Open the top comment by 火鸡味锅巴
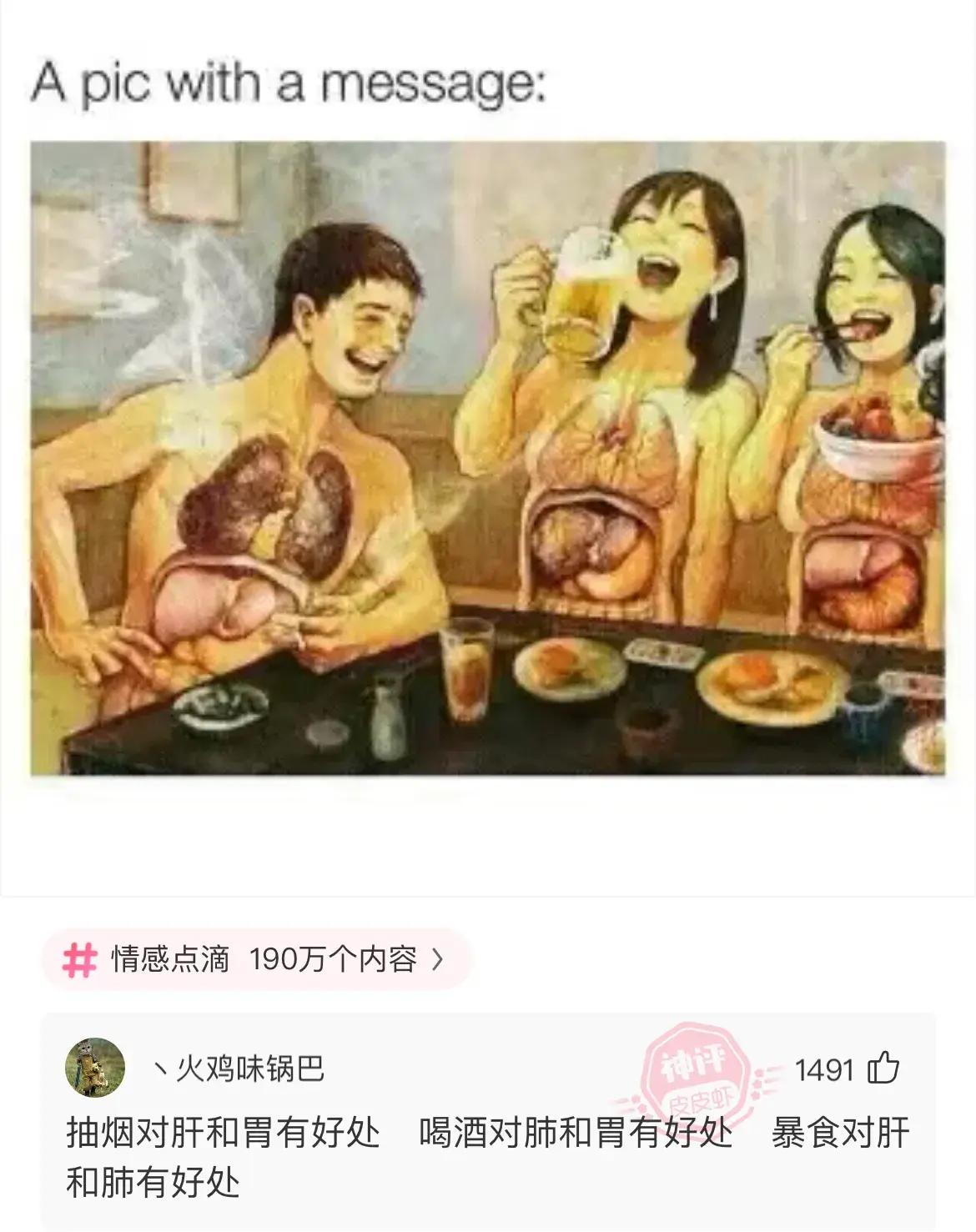The image size is (976, 1232). pyautogui.click(x=487, y=1157)
